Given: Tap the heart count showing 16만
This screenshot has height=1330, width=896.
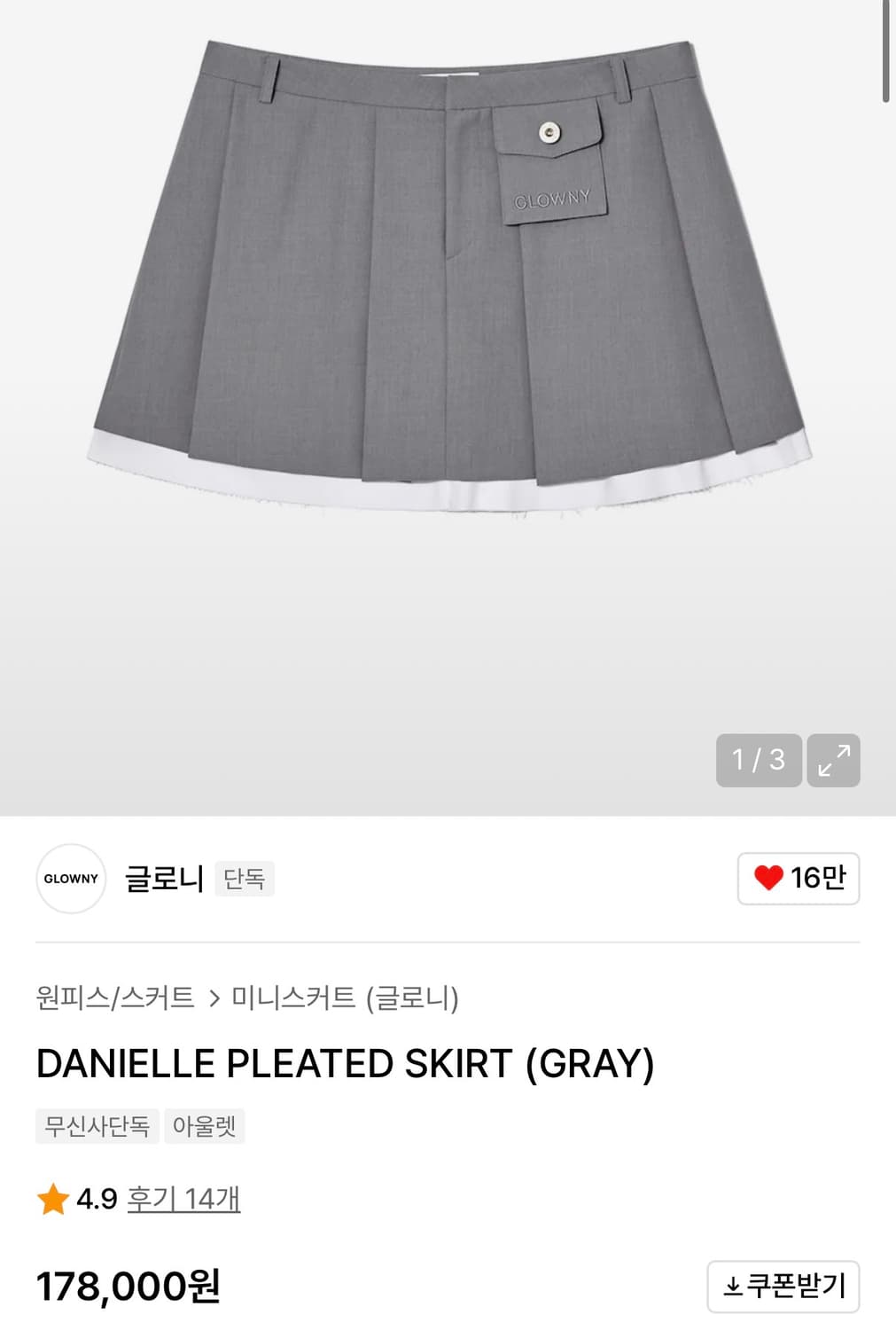Looking at the screenshot, I should (811, 879).
